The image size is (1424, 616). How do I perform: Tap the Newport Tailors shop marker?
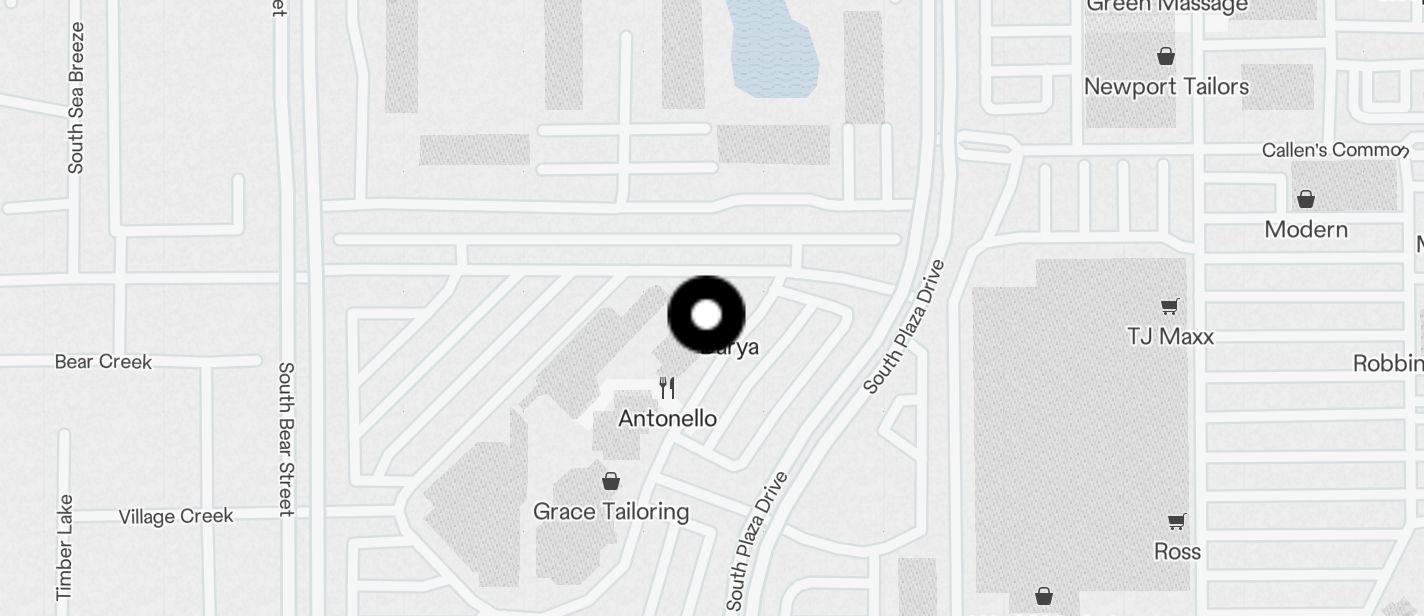tap(1166, 56)
